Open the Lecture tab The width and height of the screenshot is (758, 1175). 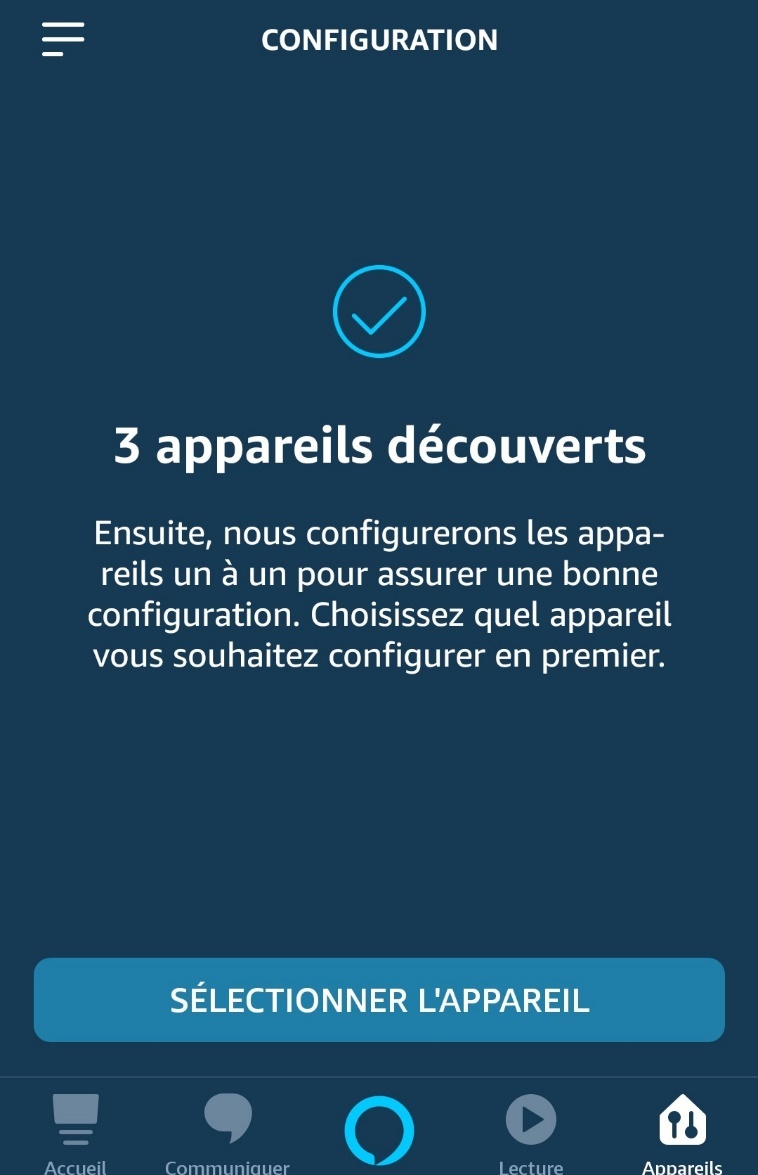(x=530, y=1130)
